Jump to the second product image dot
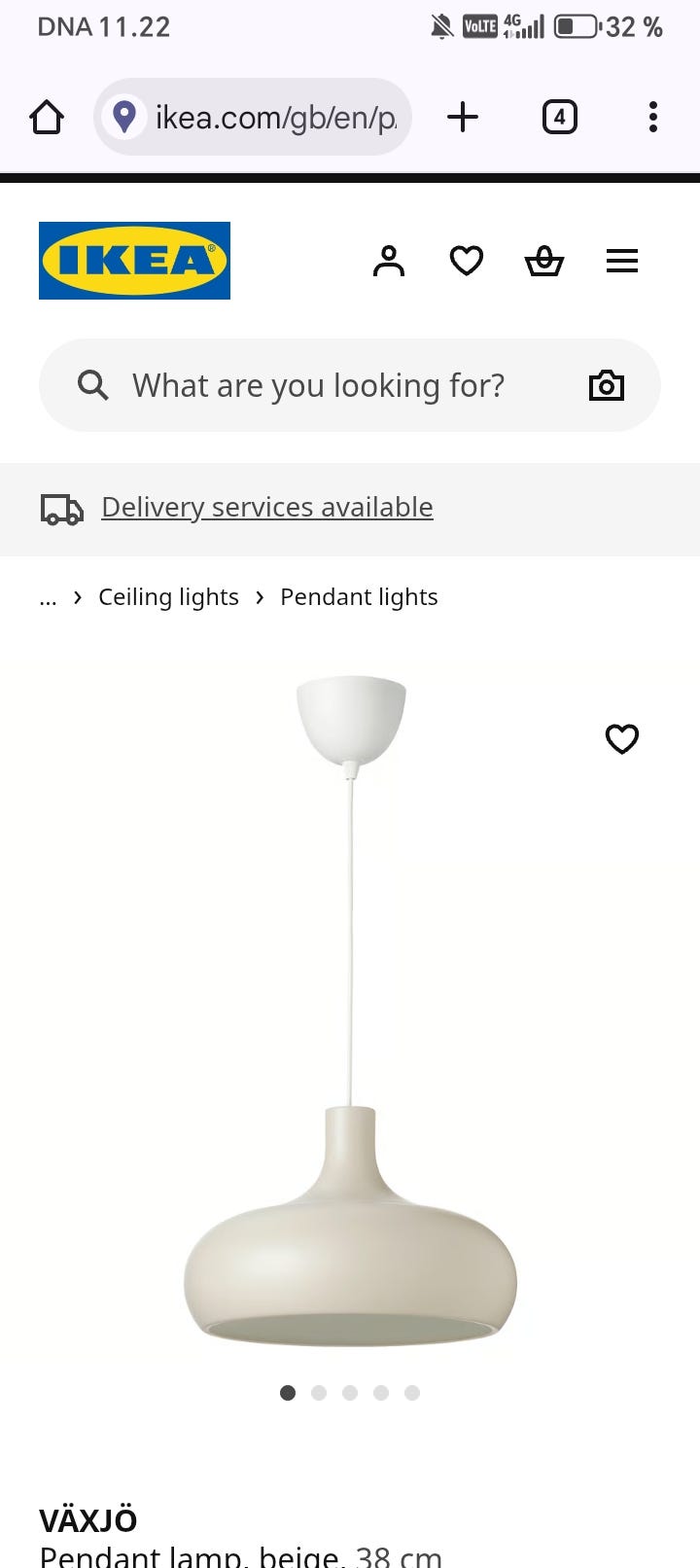Viewport: 700px width, 1568px height. pyautogui.click(x=319, y=1393)
